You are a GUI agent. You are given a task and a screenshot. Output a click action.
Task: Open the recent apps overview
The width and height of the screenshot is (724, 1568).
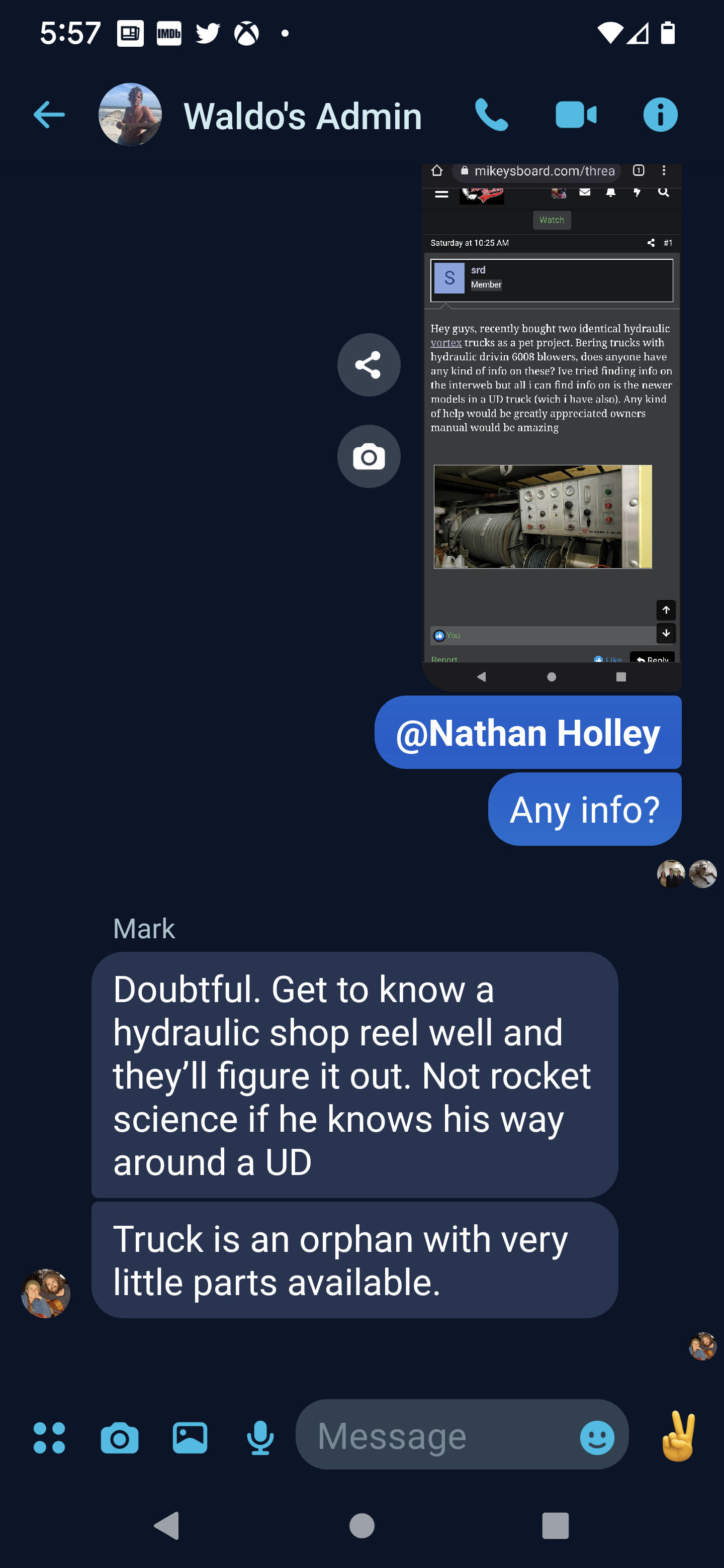click(555, 1525)
